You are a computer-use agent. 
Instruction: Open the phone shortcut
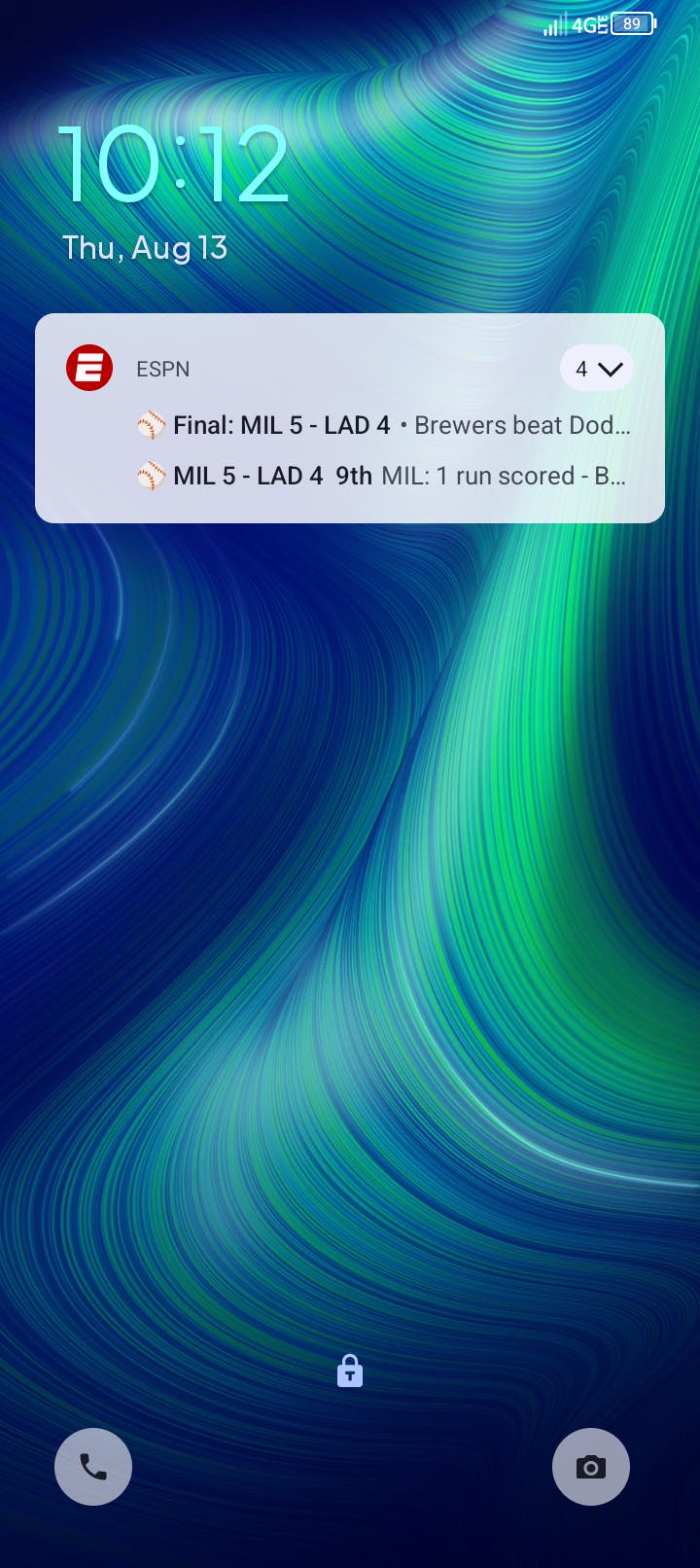pyautogui.click(x=93, y=1467)
